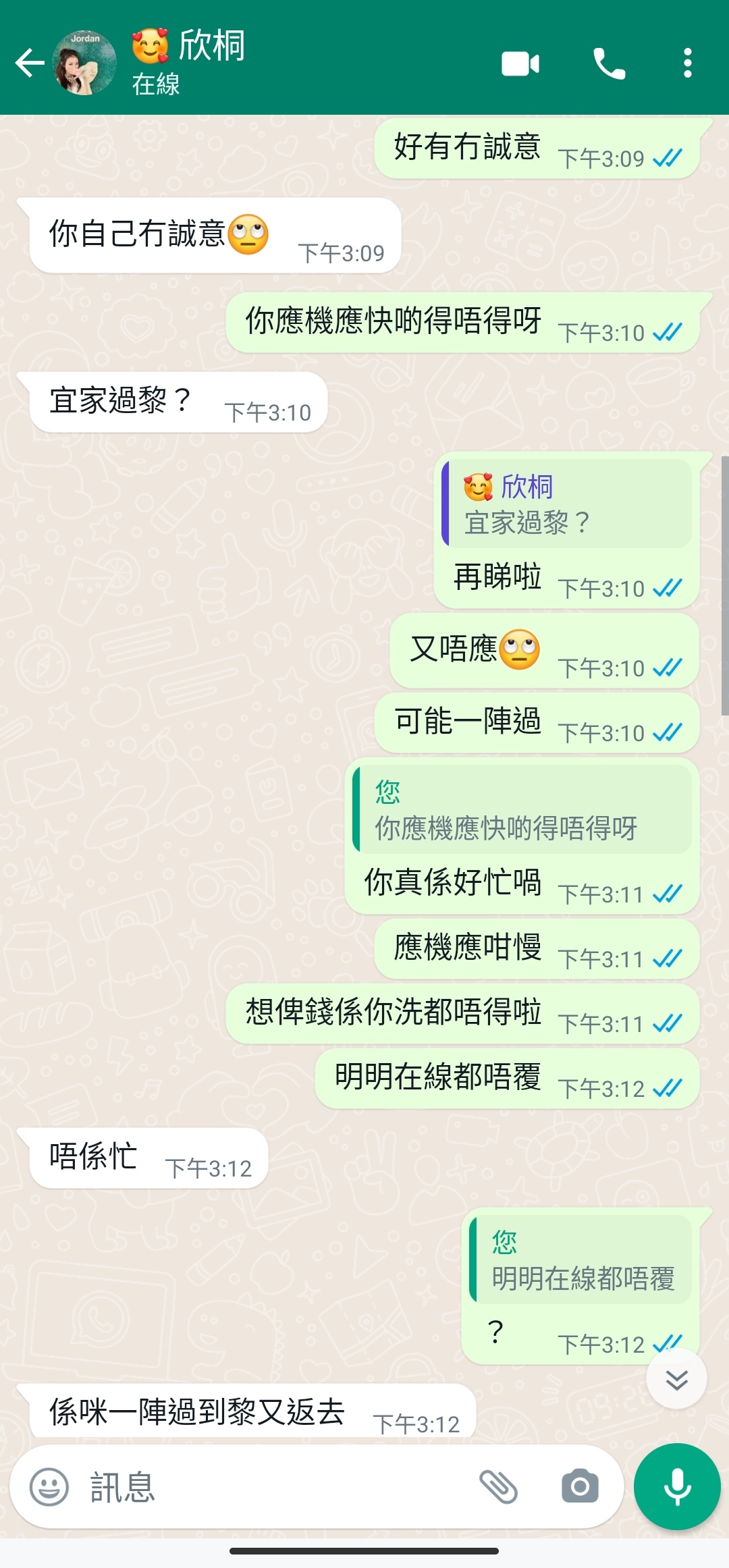The image size is (729, 1568).
Task: Open 欣桐's profile picture
Action: pyautogui.click(x=84, y=63)
